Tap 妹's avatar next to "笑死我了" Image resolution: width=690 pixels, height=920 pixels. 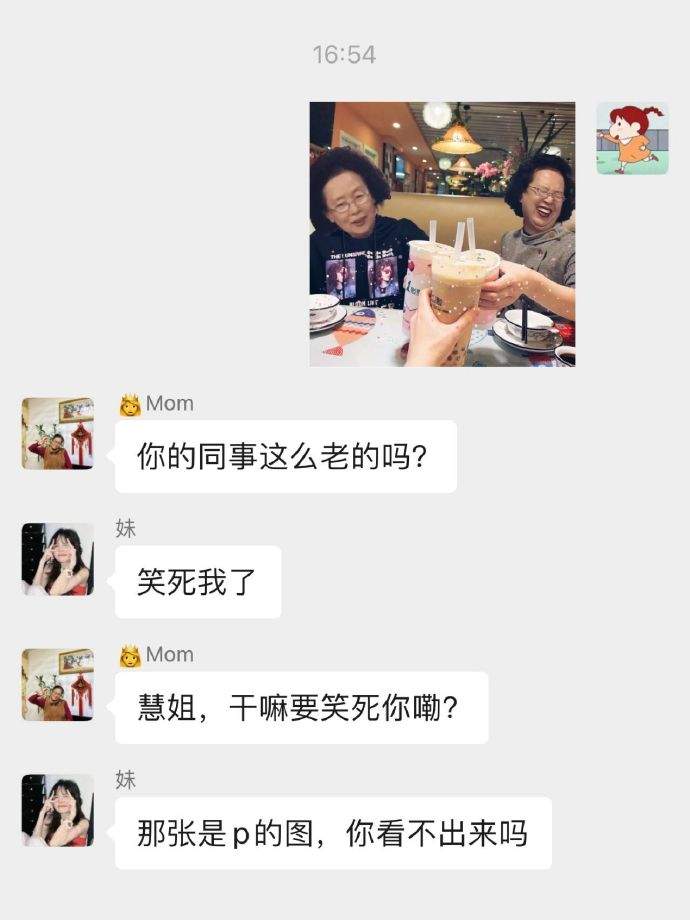(x=58, y=559)
